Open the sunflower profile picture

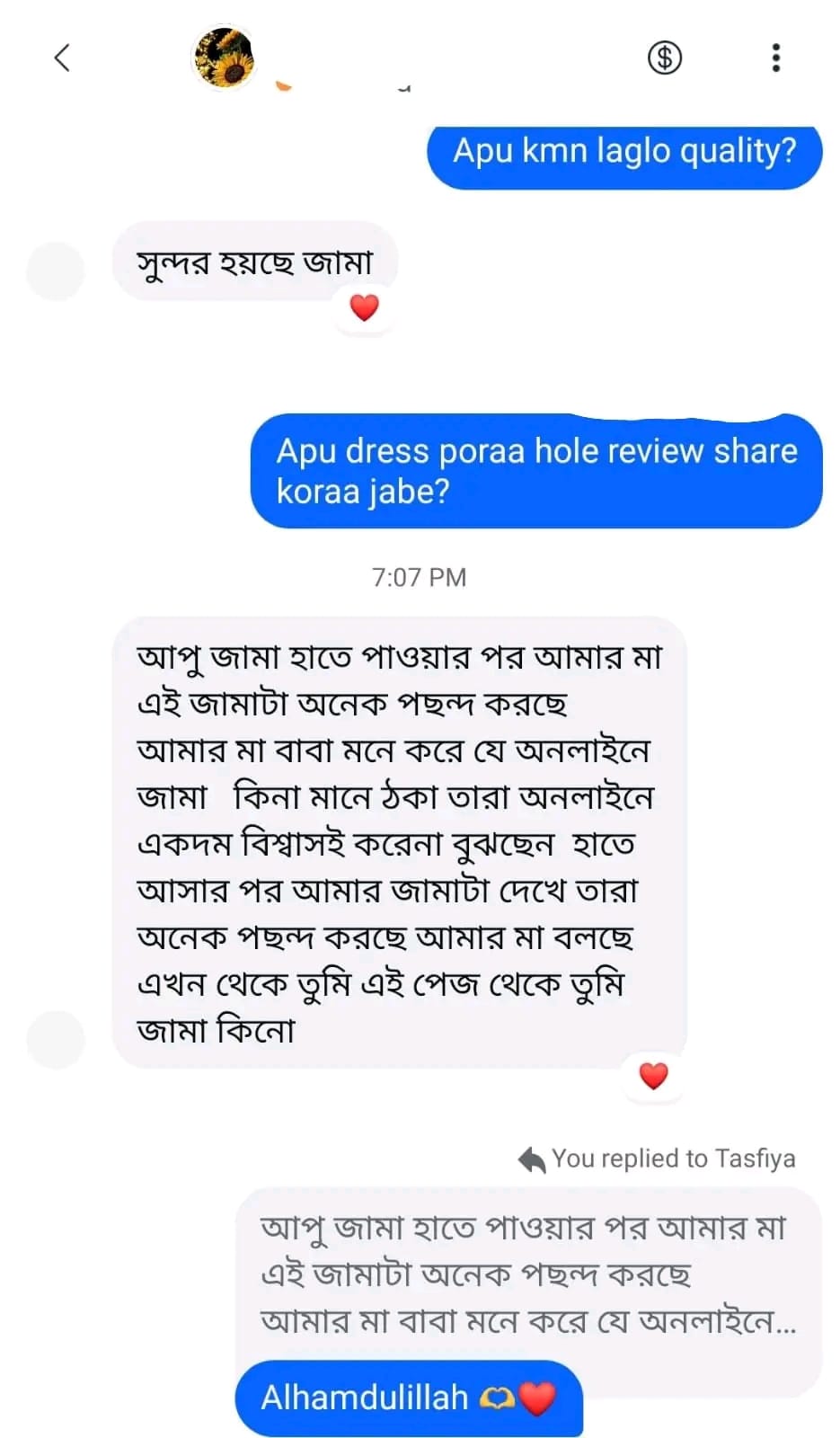(x=225, y=58)
